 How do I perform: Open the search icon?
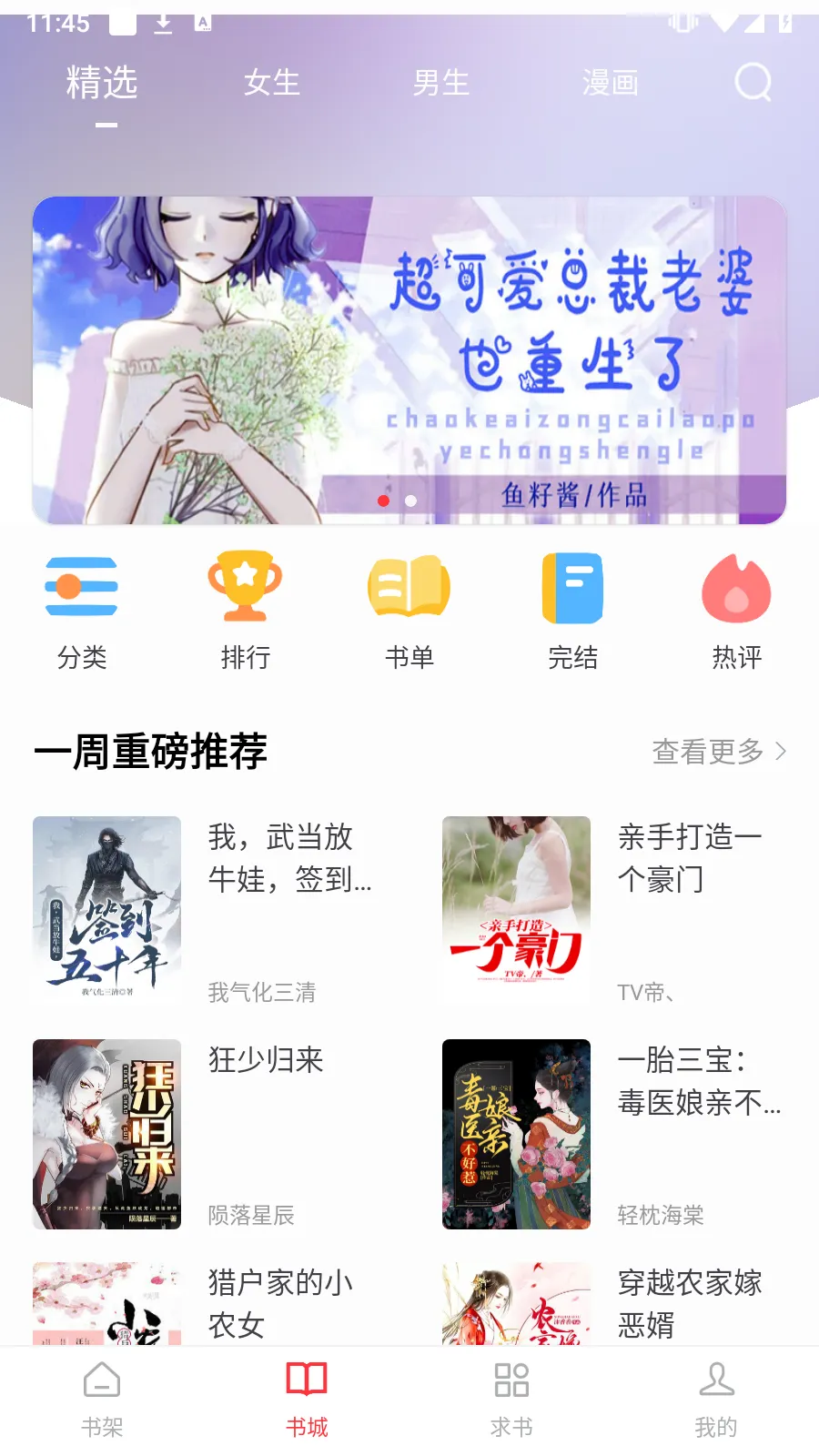[753, 83]
